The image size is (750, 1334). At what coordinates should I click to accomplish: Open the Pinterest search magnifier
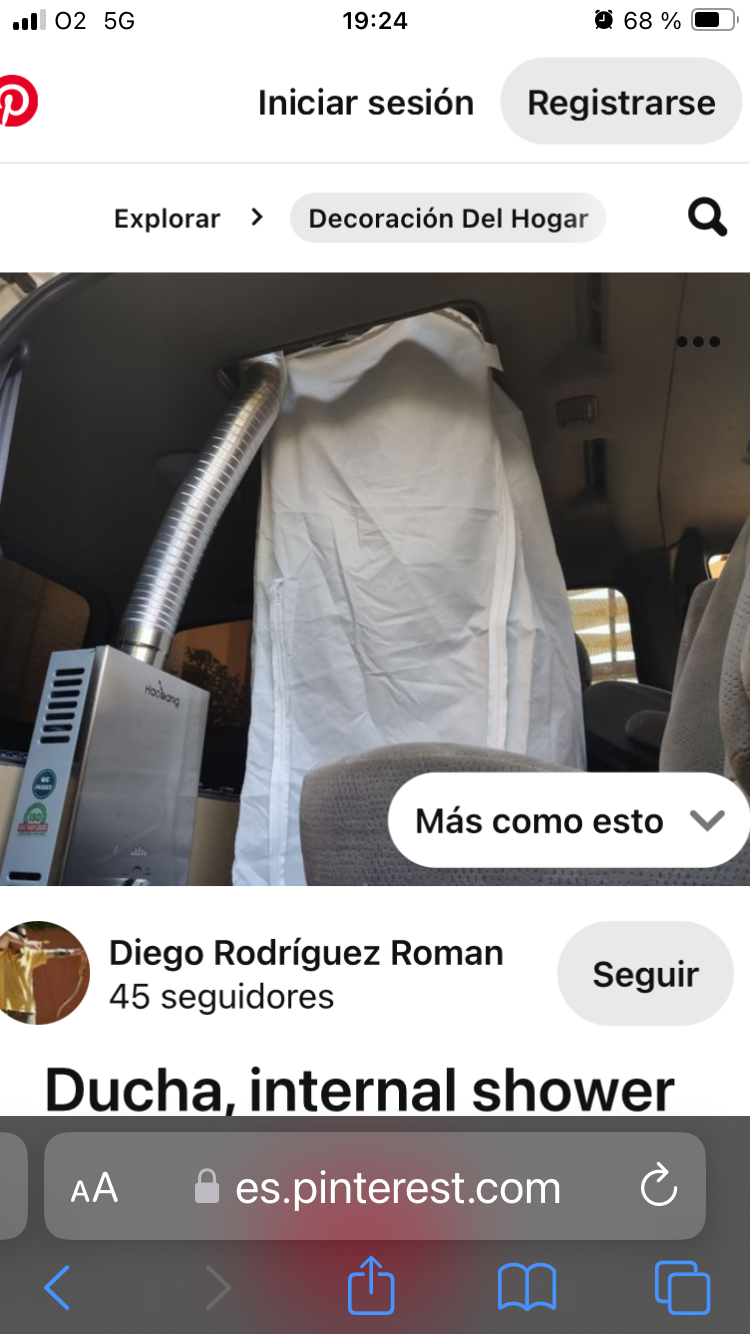point(707,217)
